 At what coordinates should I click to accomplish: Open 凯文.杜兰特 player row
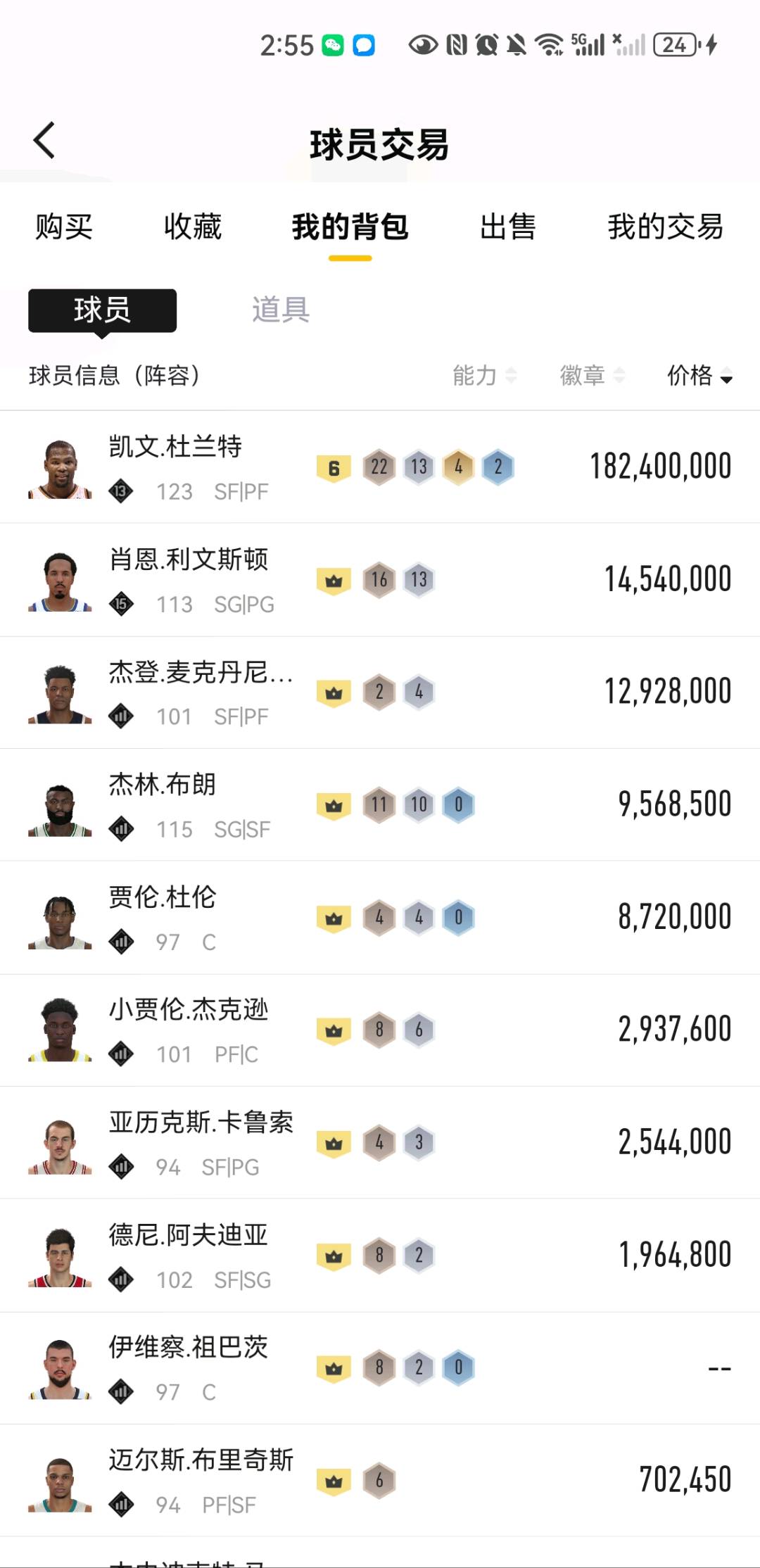380,467
